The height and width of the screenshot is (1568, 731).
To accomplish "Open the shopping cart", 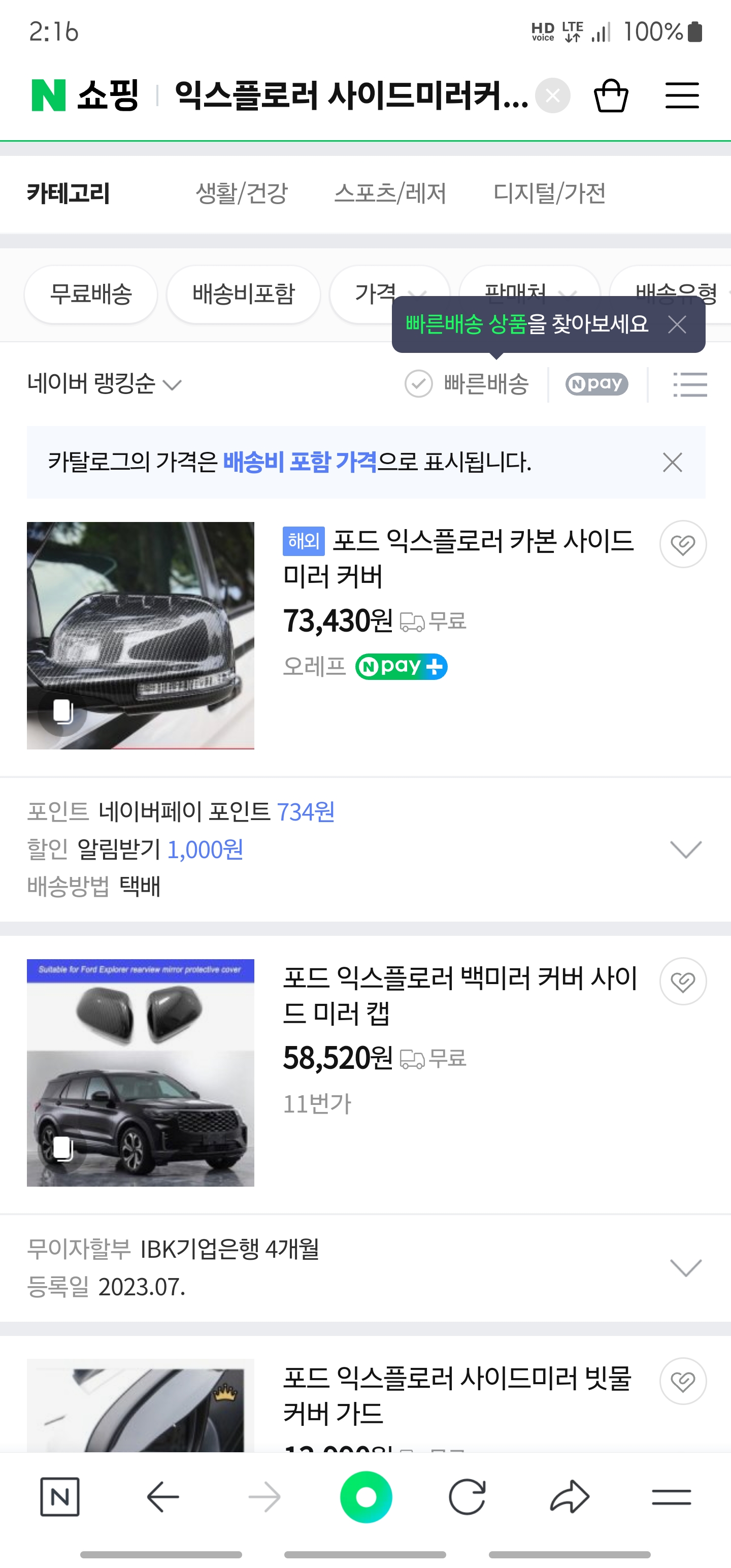I will pyautogui.click(x=611, y=95).
